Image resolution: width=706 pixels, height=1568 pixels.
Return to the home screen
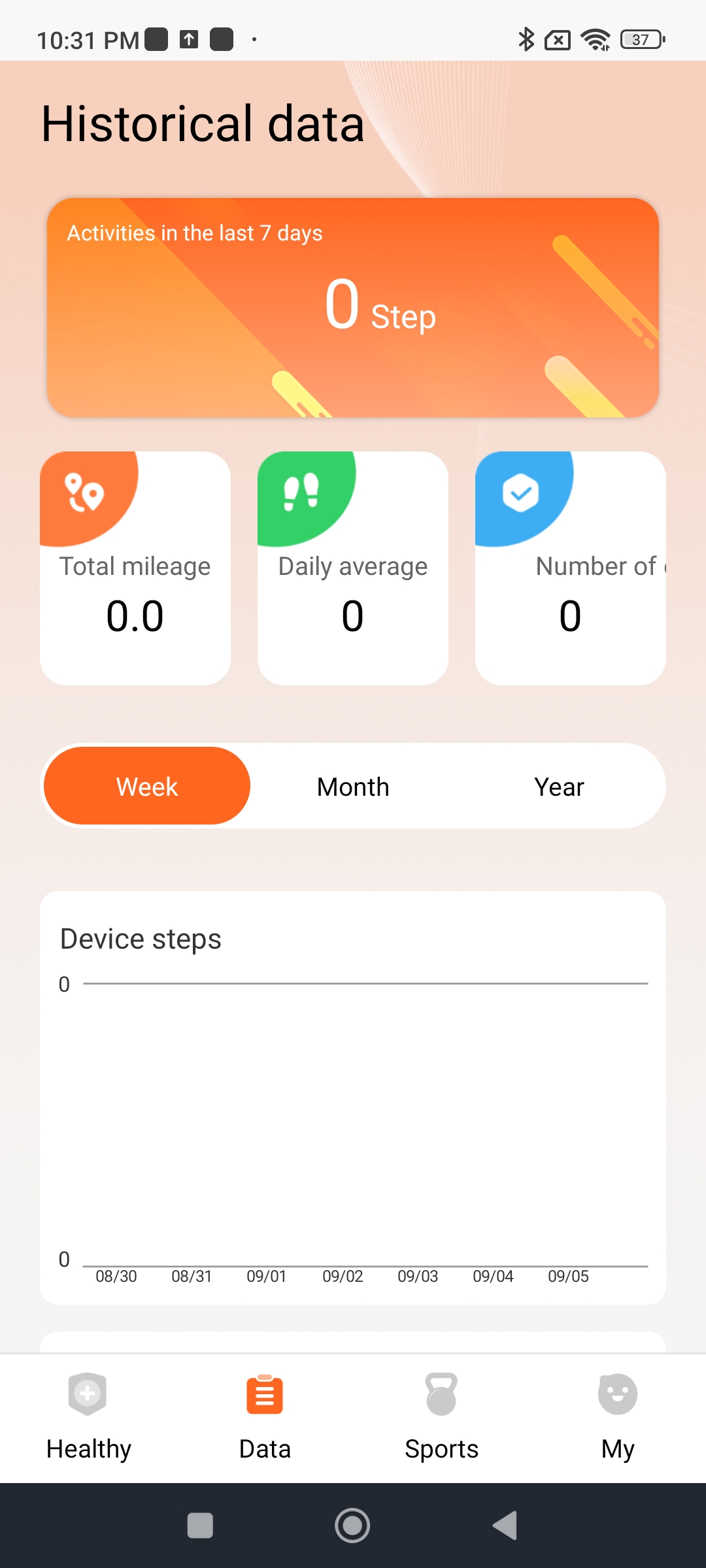tap(352, 1526)
